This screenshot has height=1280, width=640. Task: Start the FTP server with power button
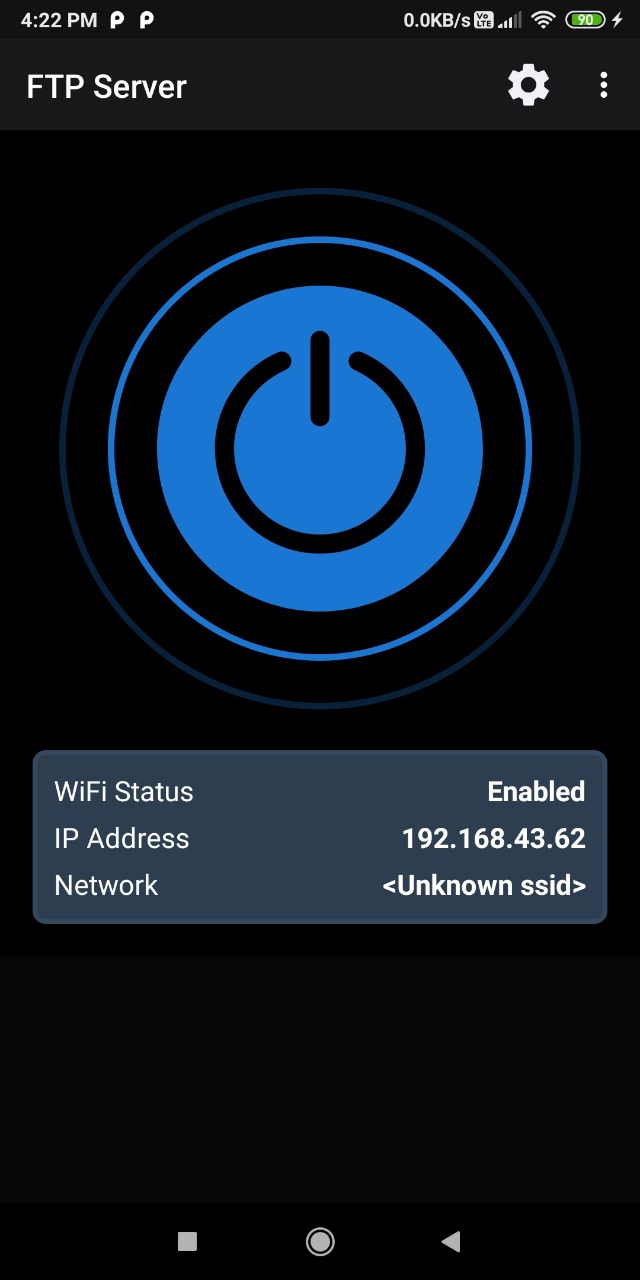coord(320,448)
